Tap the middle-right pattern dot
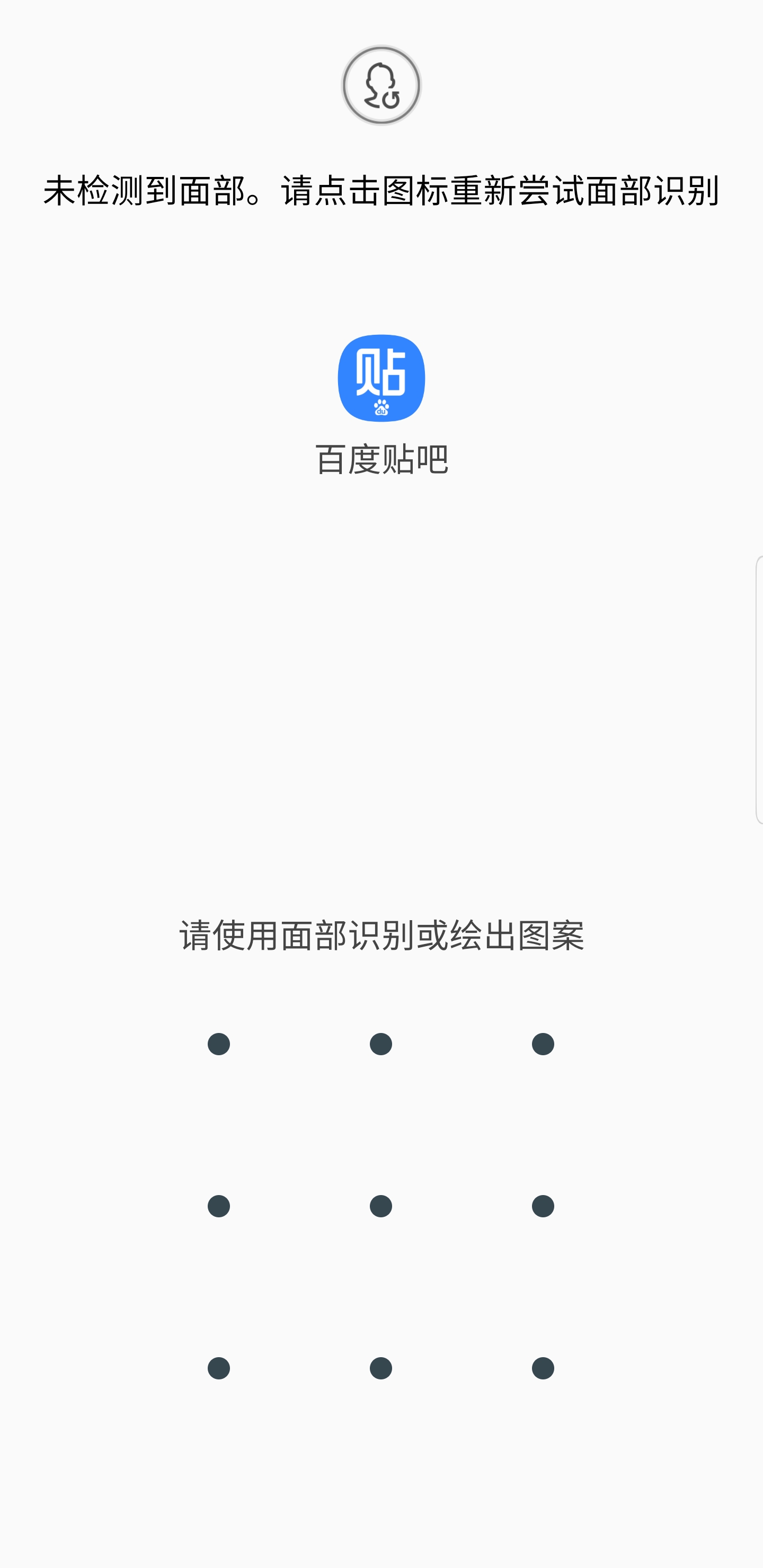 pyautogui.click(x=543, y=1206)
